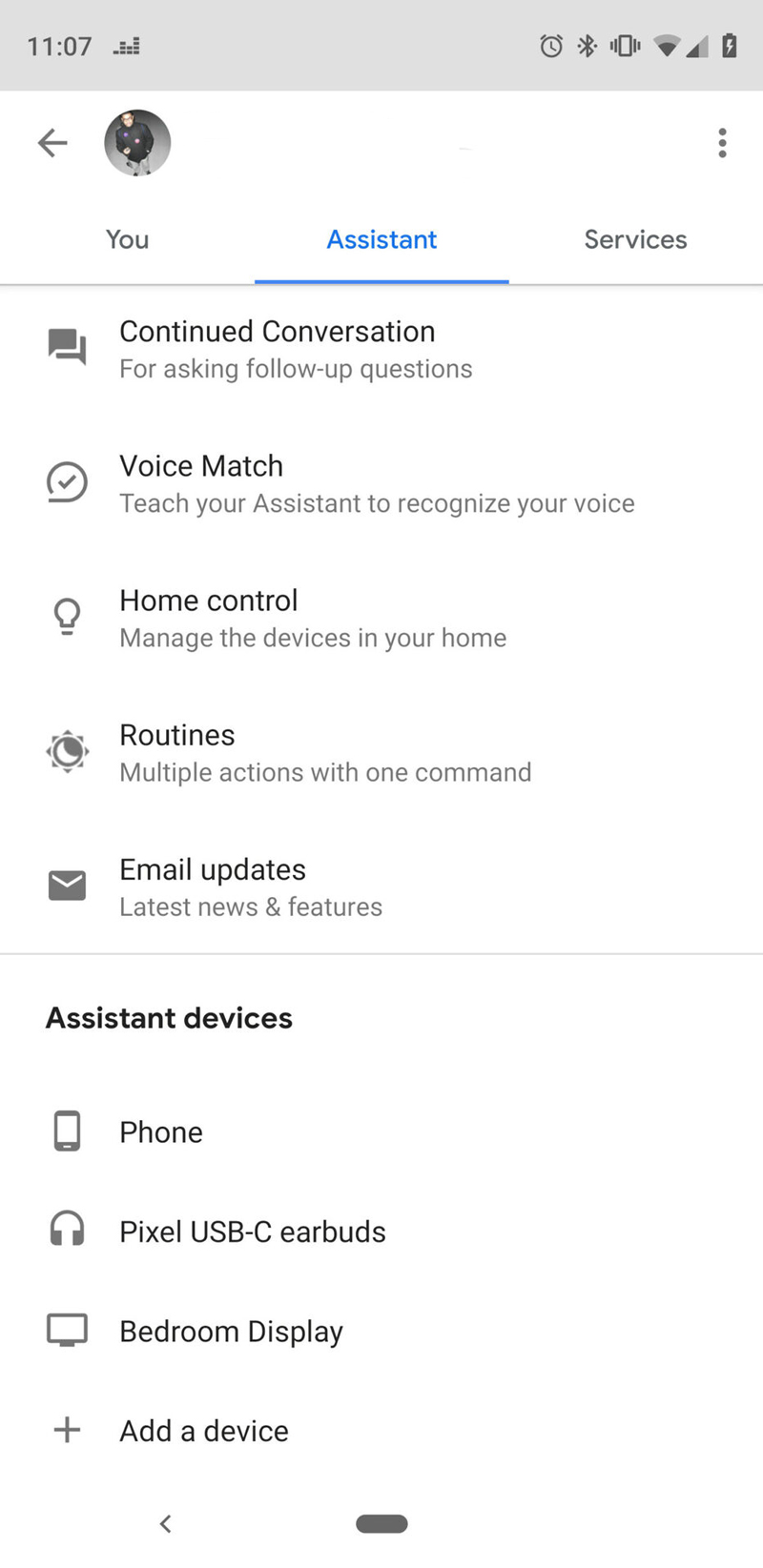Open Bedroom Display device settings
This screenshot has height=1568, width=763.
tap(231, 1331)
